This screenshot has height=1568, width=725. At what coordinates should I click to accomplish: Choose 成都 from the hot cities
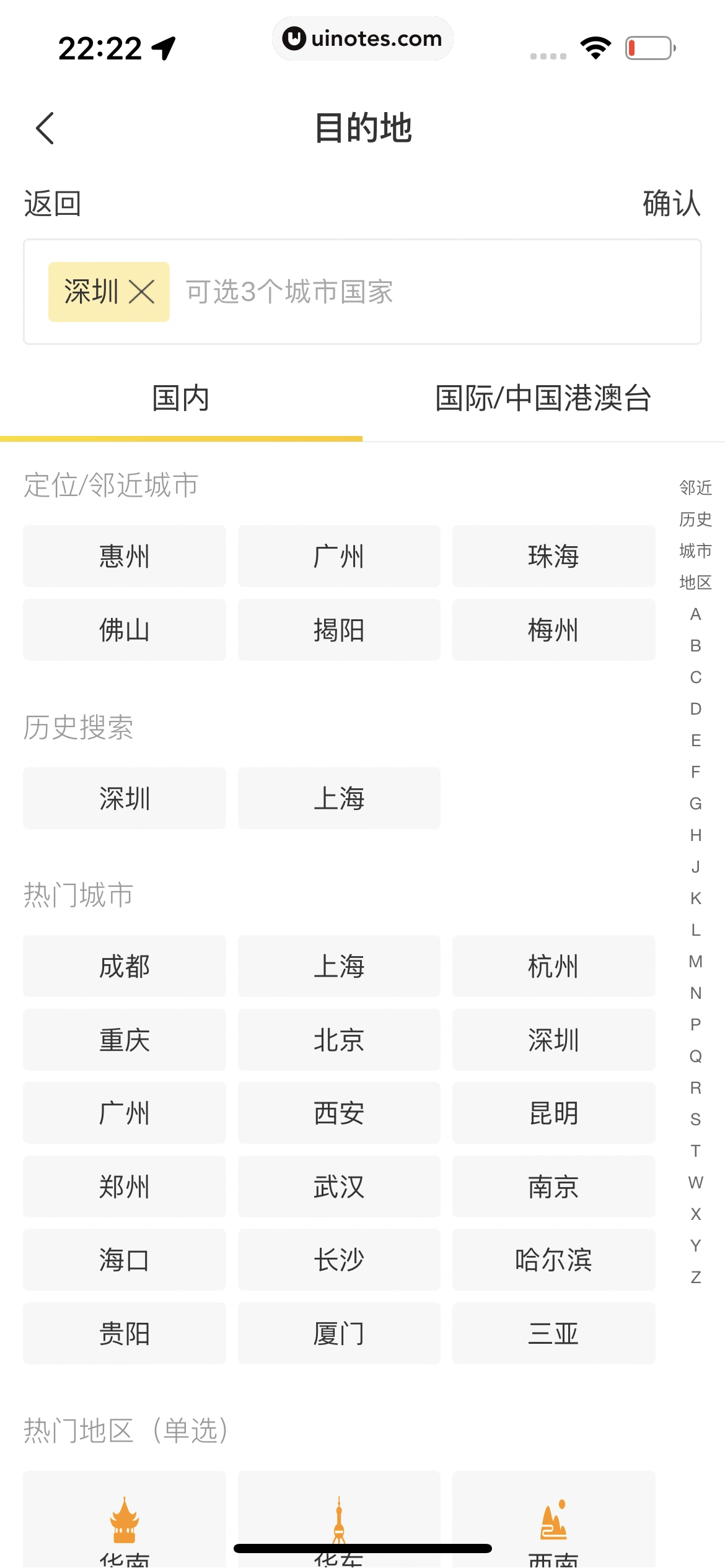125,966
